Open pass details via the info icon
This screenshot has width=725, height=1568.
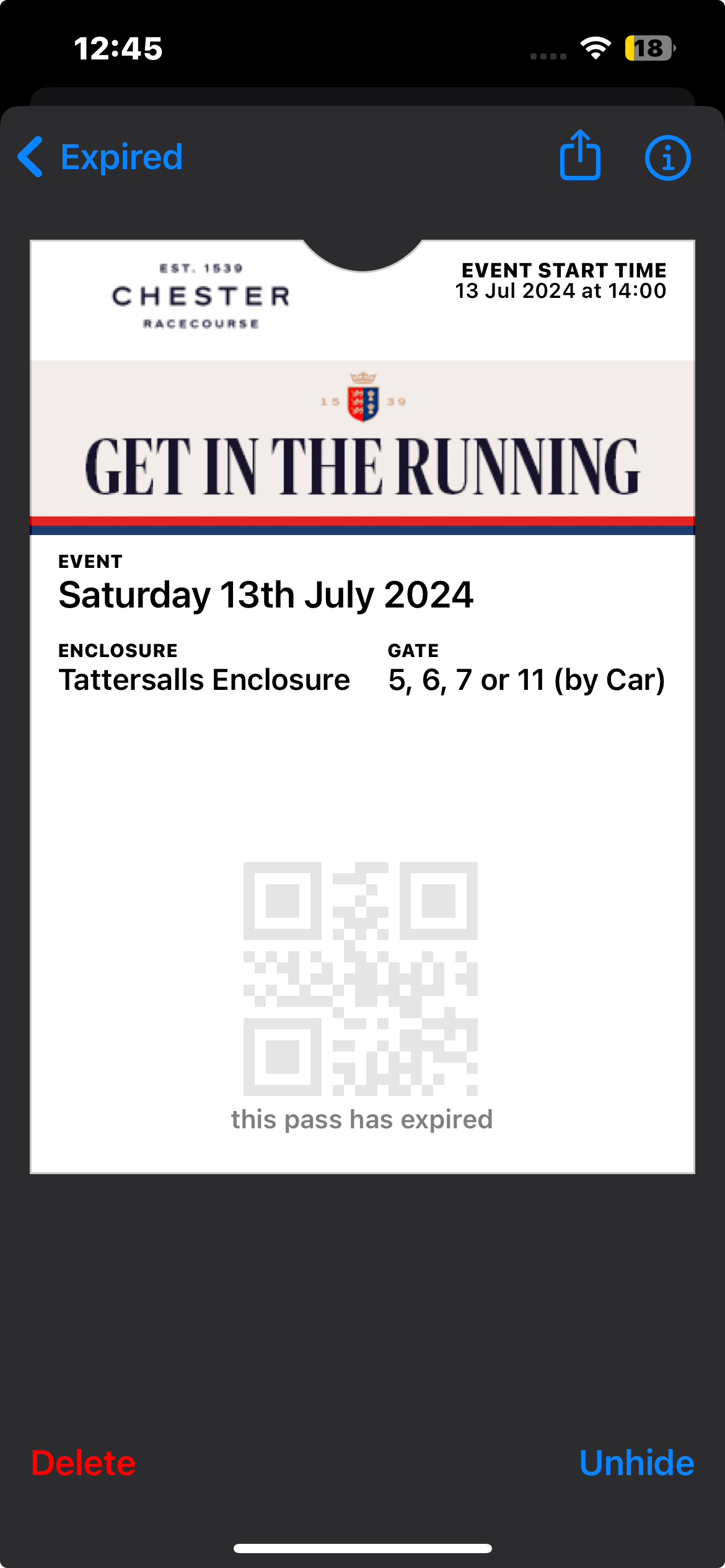pos(667,158)
